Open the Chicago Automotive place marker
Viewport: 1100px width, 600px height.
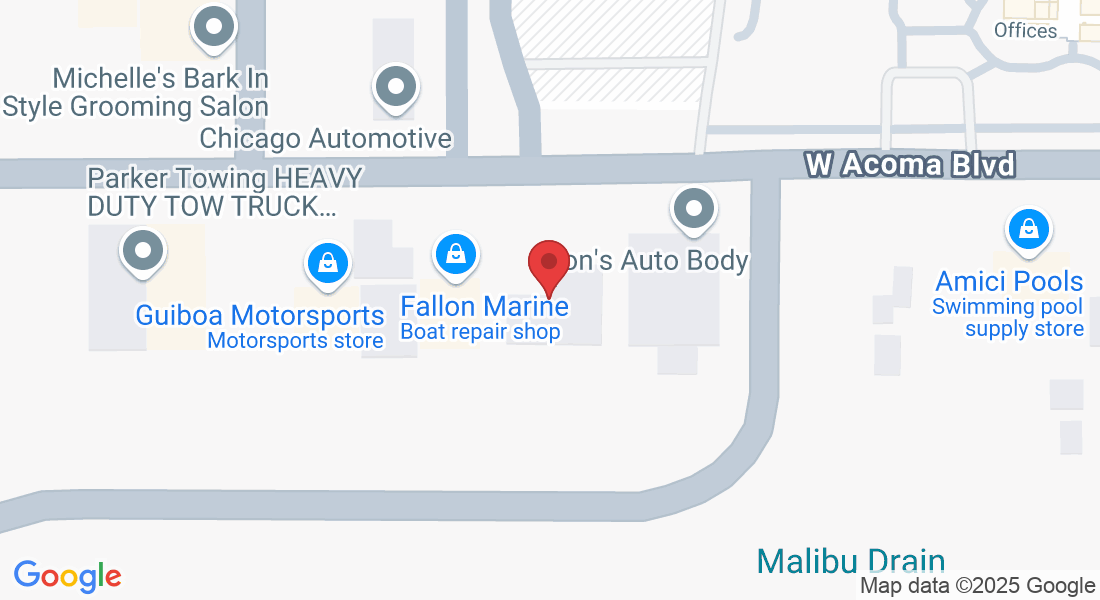point(396,86)
